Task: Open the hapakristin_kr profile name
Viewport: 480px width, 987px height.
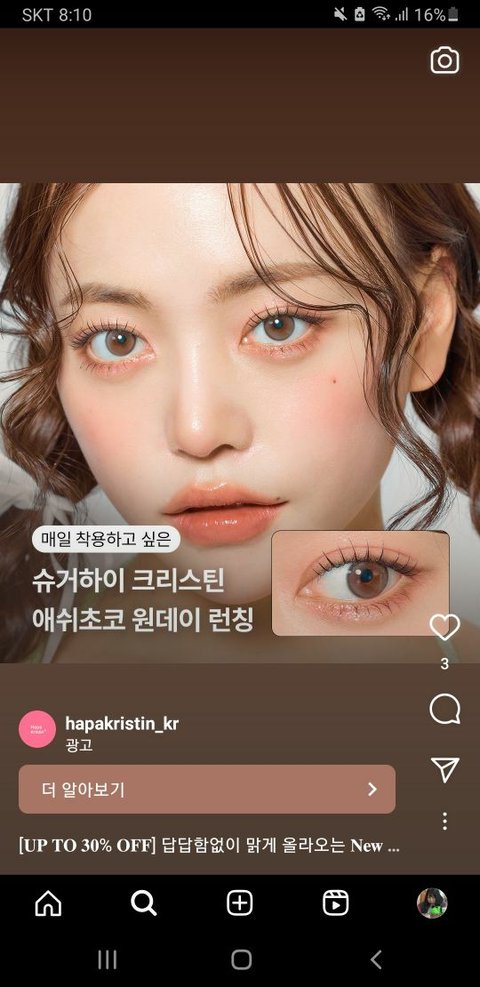Action: pyautogui.click(x=122, y=723)
